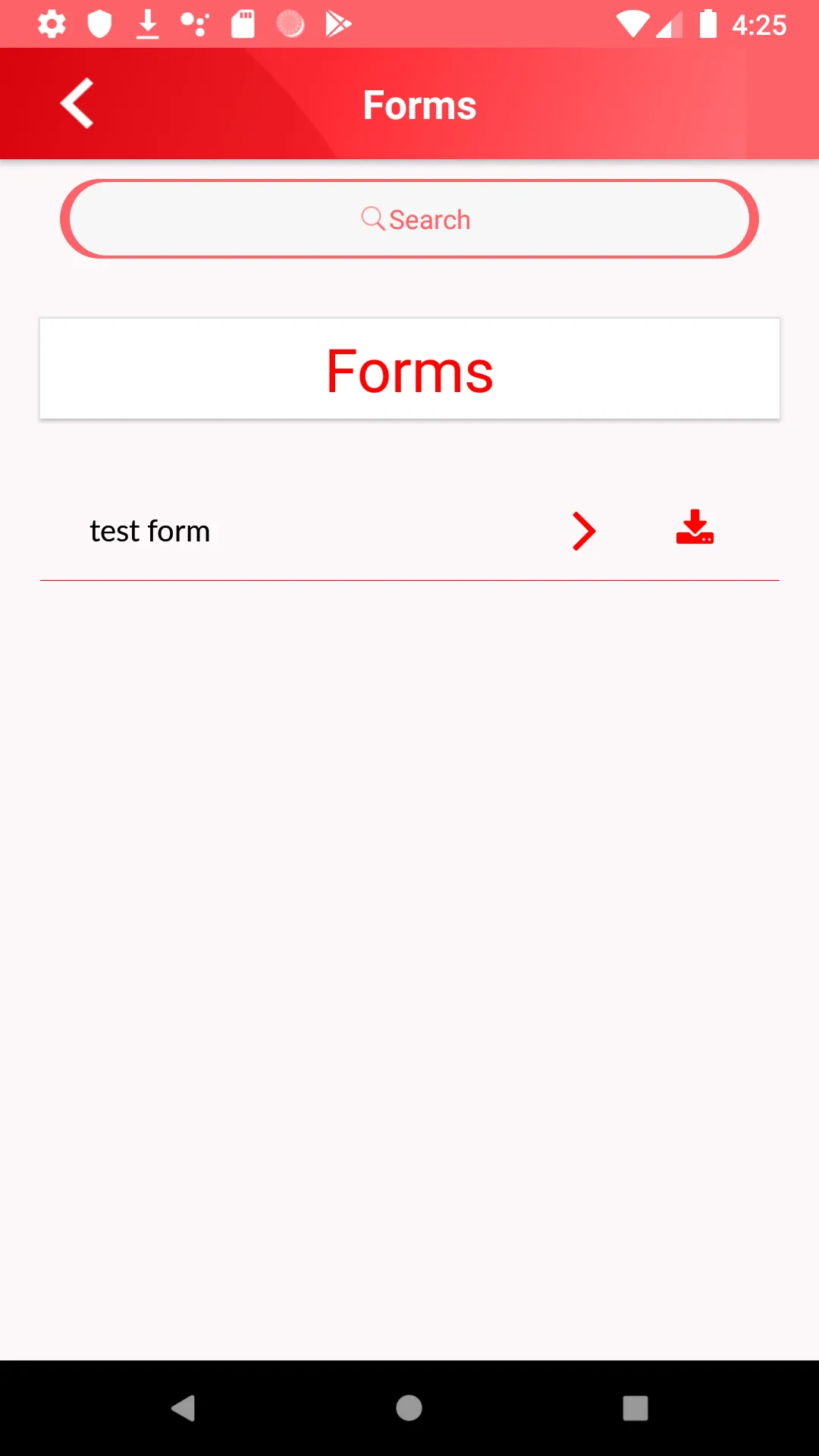Tap the download icon in the status bar
Screen dimensions: 819x1456
pos(146,24)
